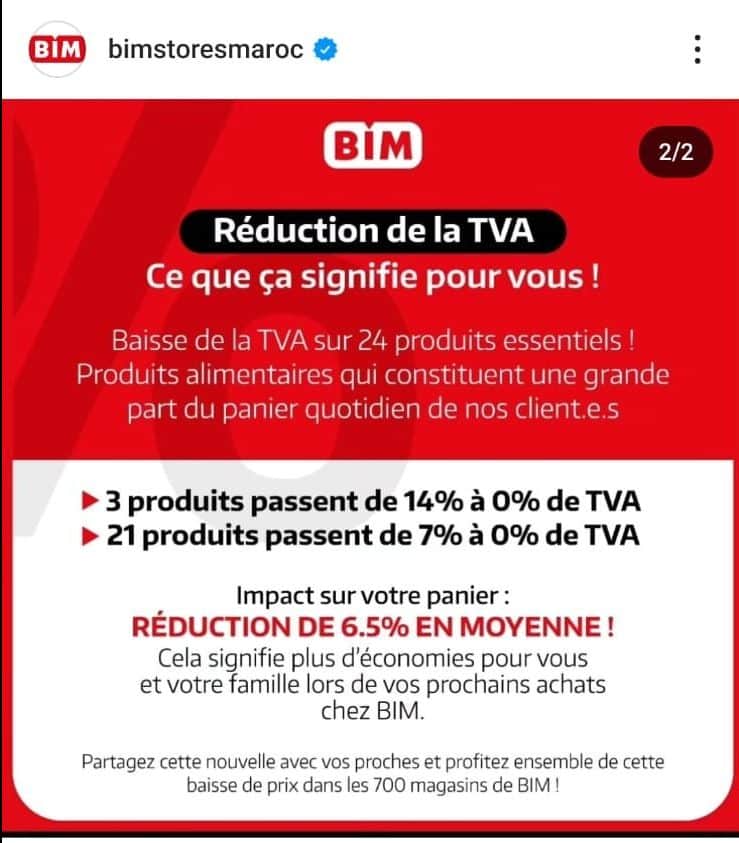Open the post's three-dot overflow menu
739x843 pixels.
coord(697,49)
